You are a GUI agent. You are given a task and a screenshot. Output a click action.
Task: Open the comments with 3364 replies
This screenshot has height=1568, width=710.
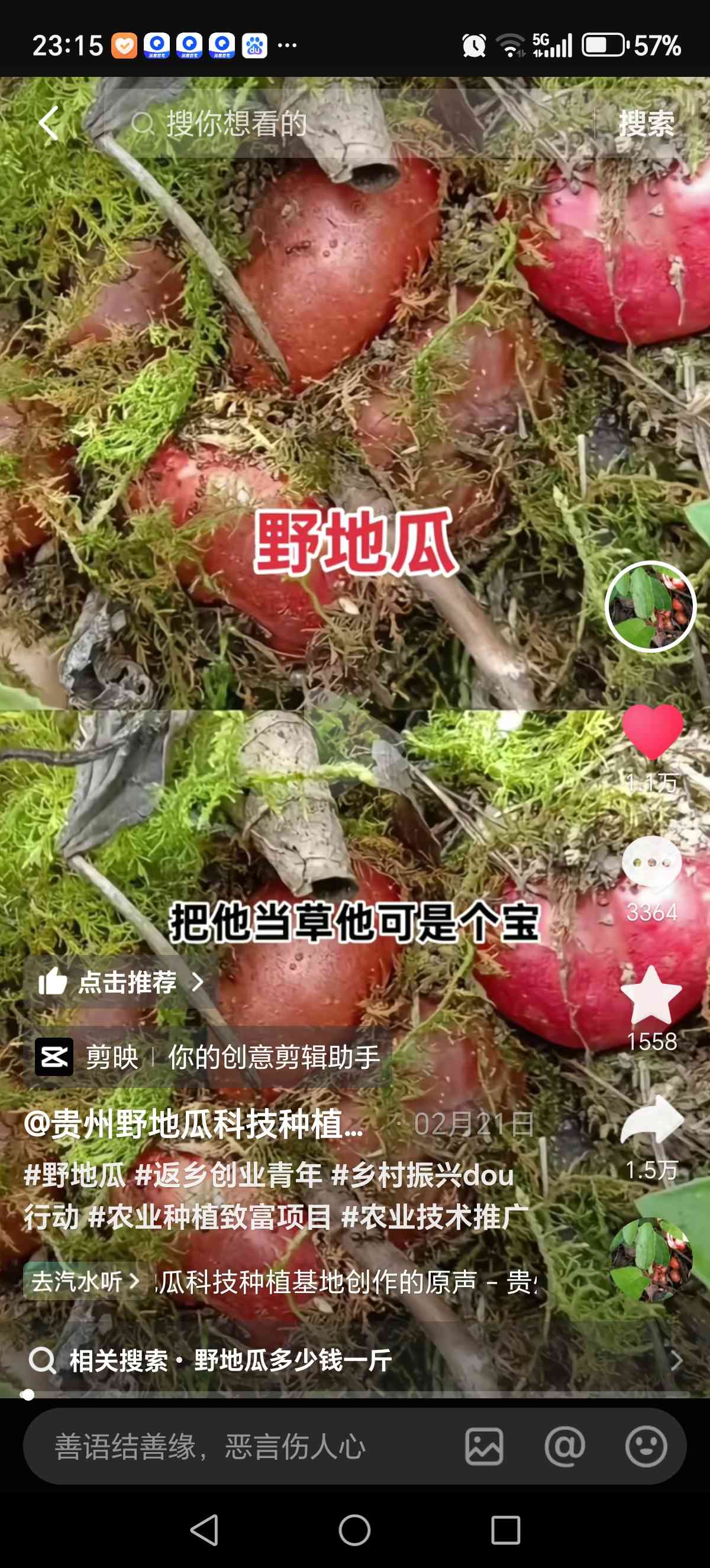click(x=651, y=862)
